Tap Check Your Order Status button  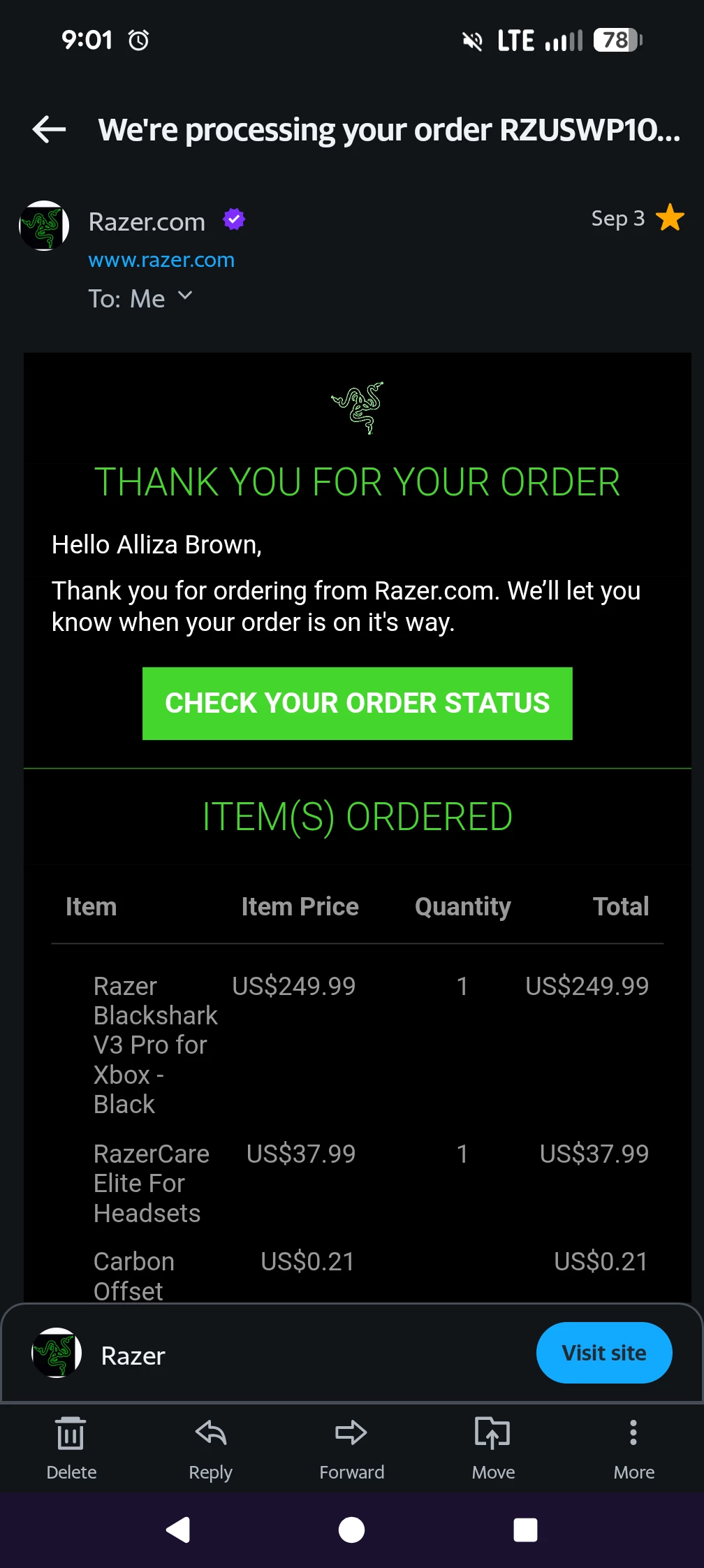357,703
